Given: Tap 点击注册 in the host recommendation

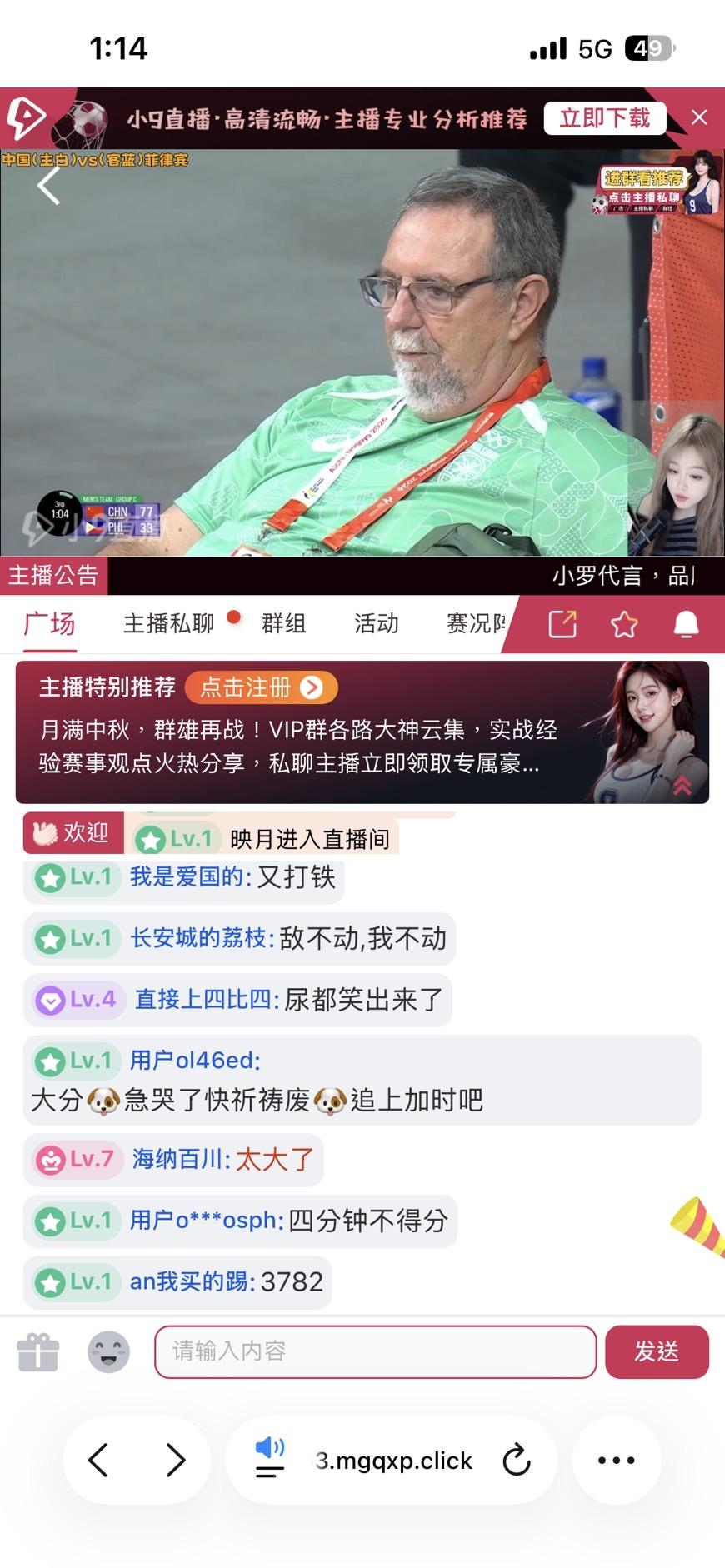Looking at the screenshot, I should tap(261, 687).
